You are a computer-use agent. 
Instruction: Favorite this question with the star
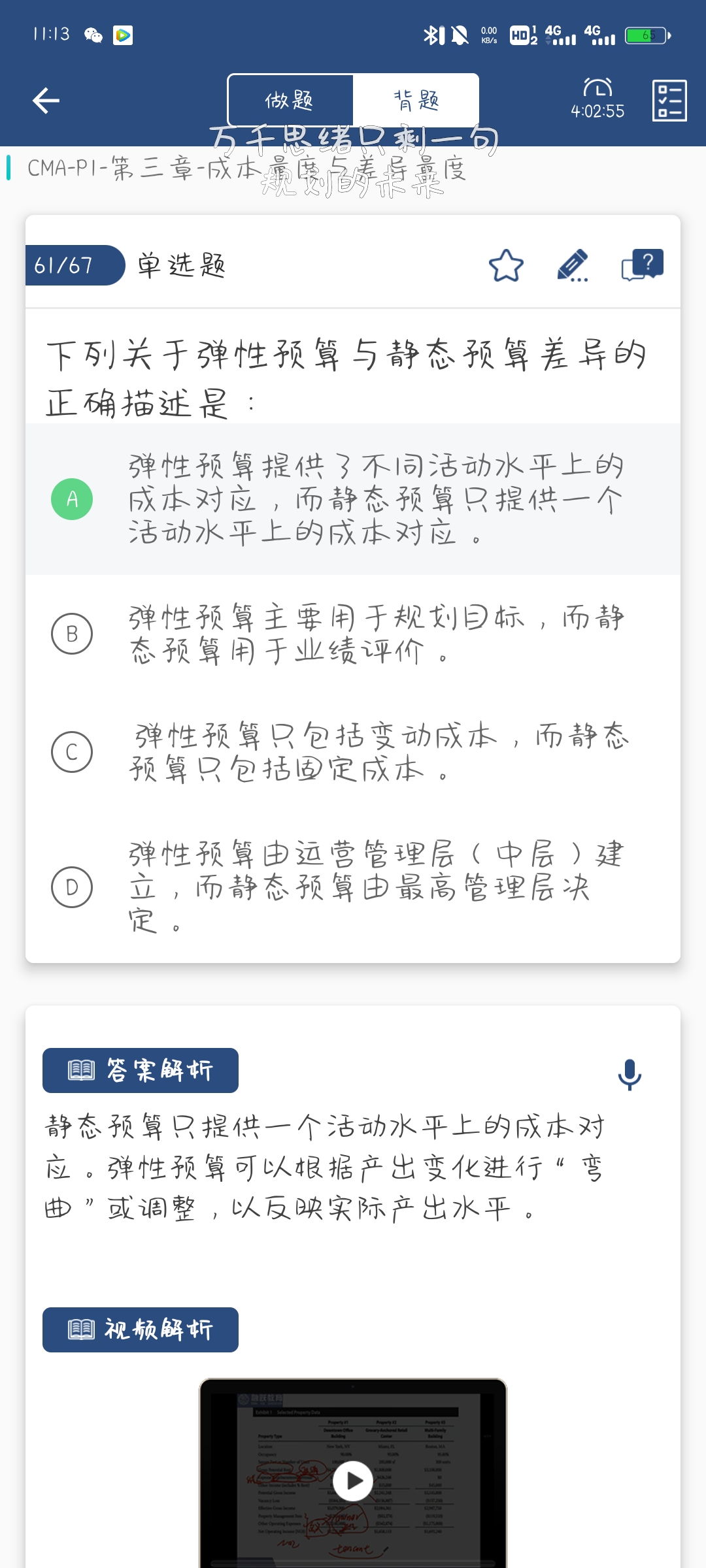506,266
